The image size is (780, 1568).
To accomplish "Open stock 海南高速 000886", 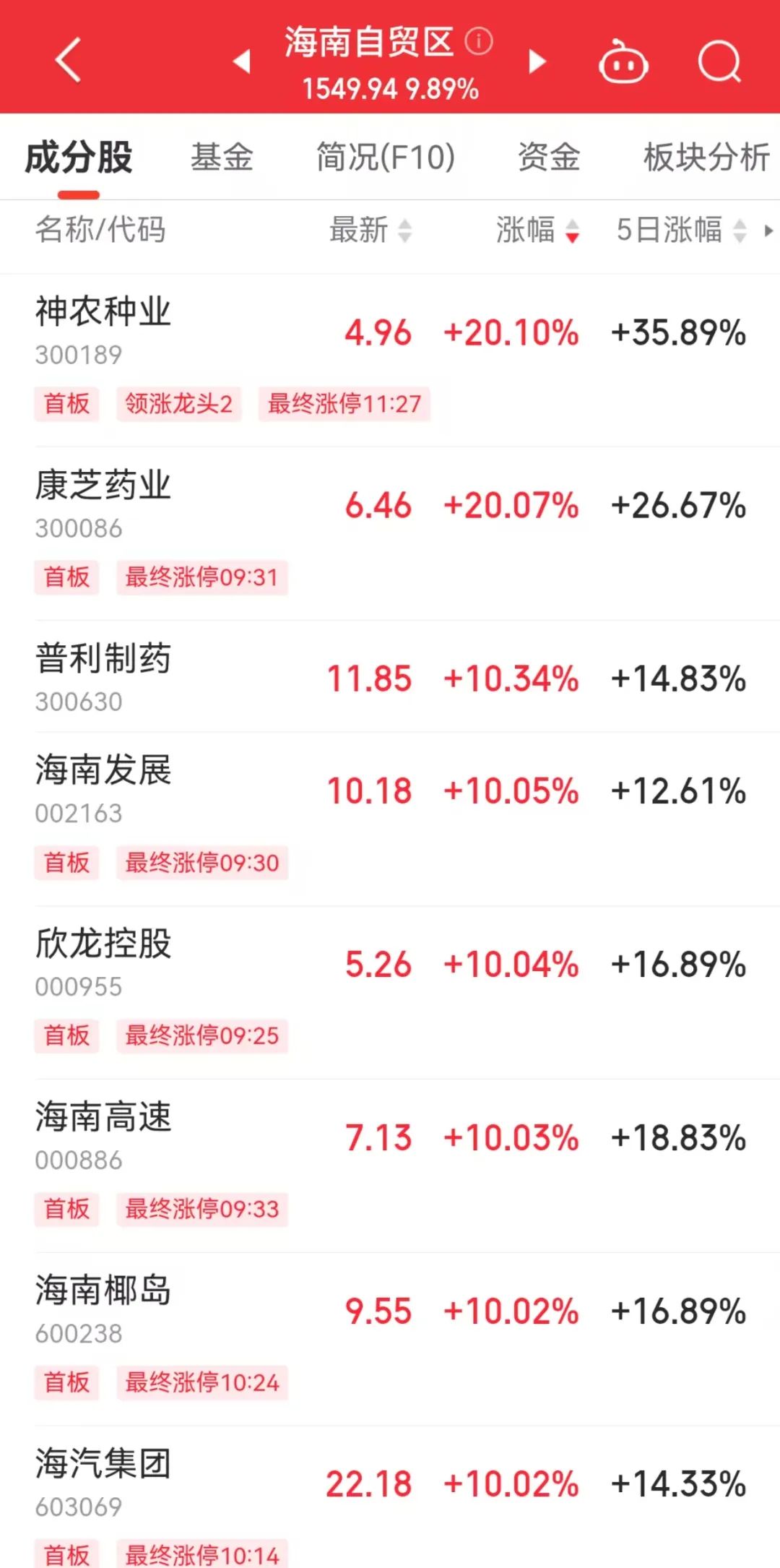I will (103, 1135).
